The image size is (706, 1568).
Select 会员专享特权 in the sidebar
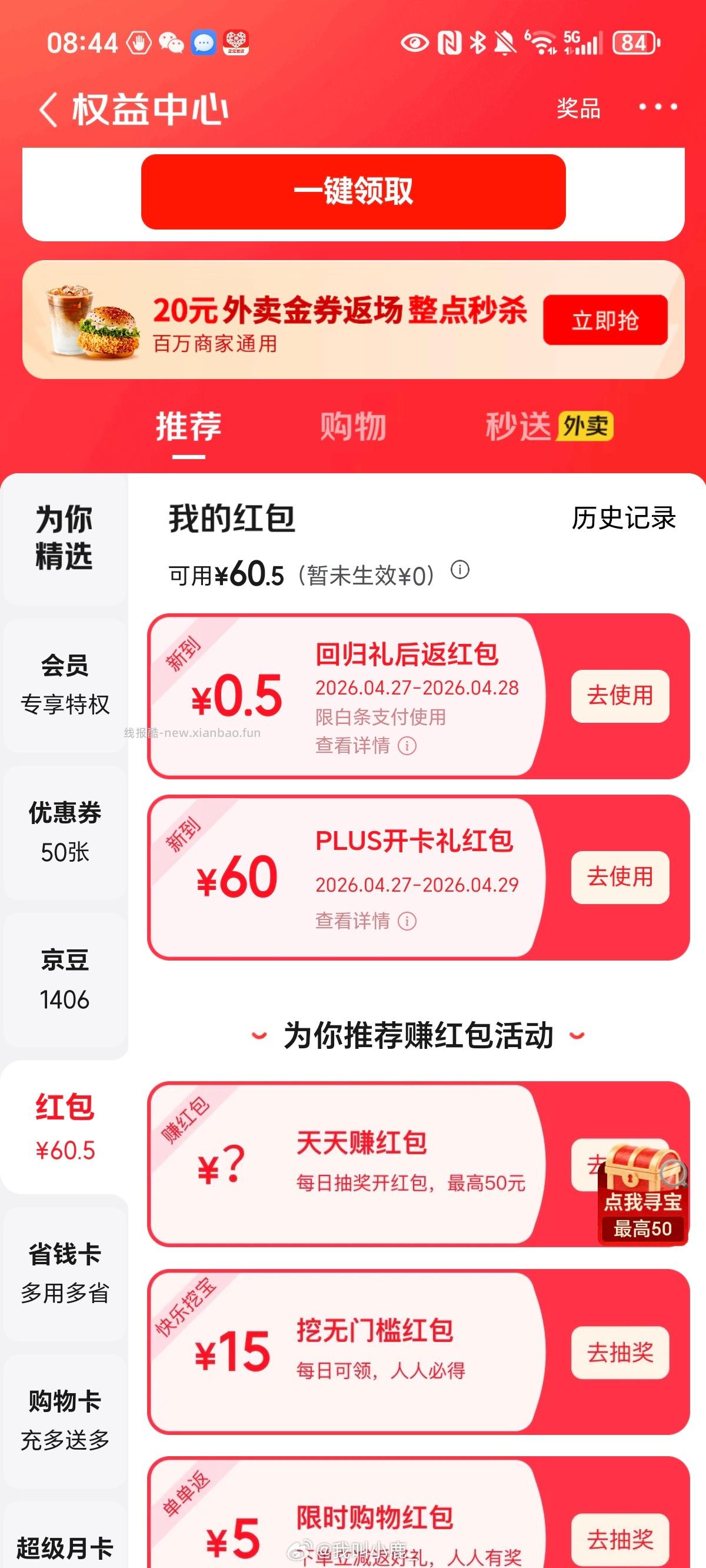[x=65, y=685]
